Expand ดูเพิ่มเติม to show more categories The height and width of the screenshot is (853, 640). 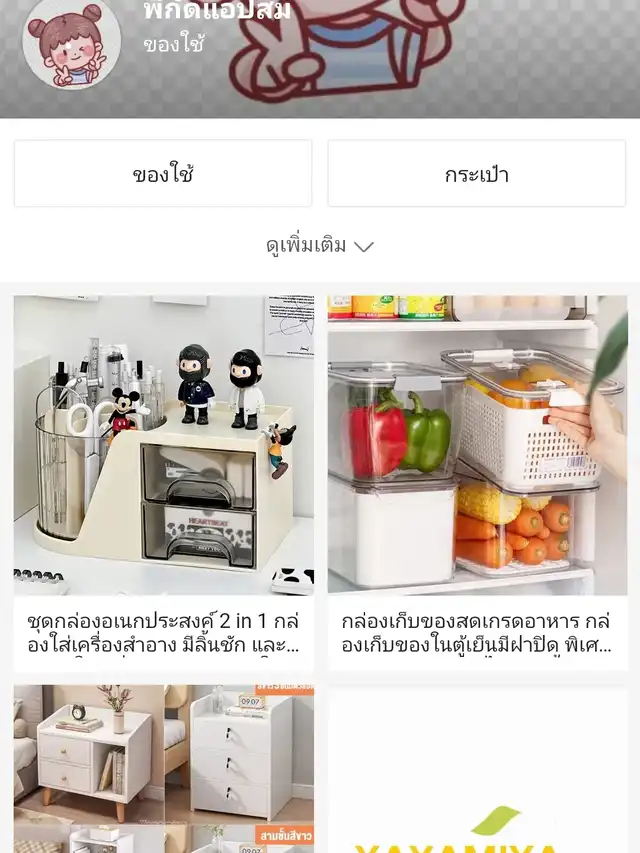click(319, 246)
